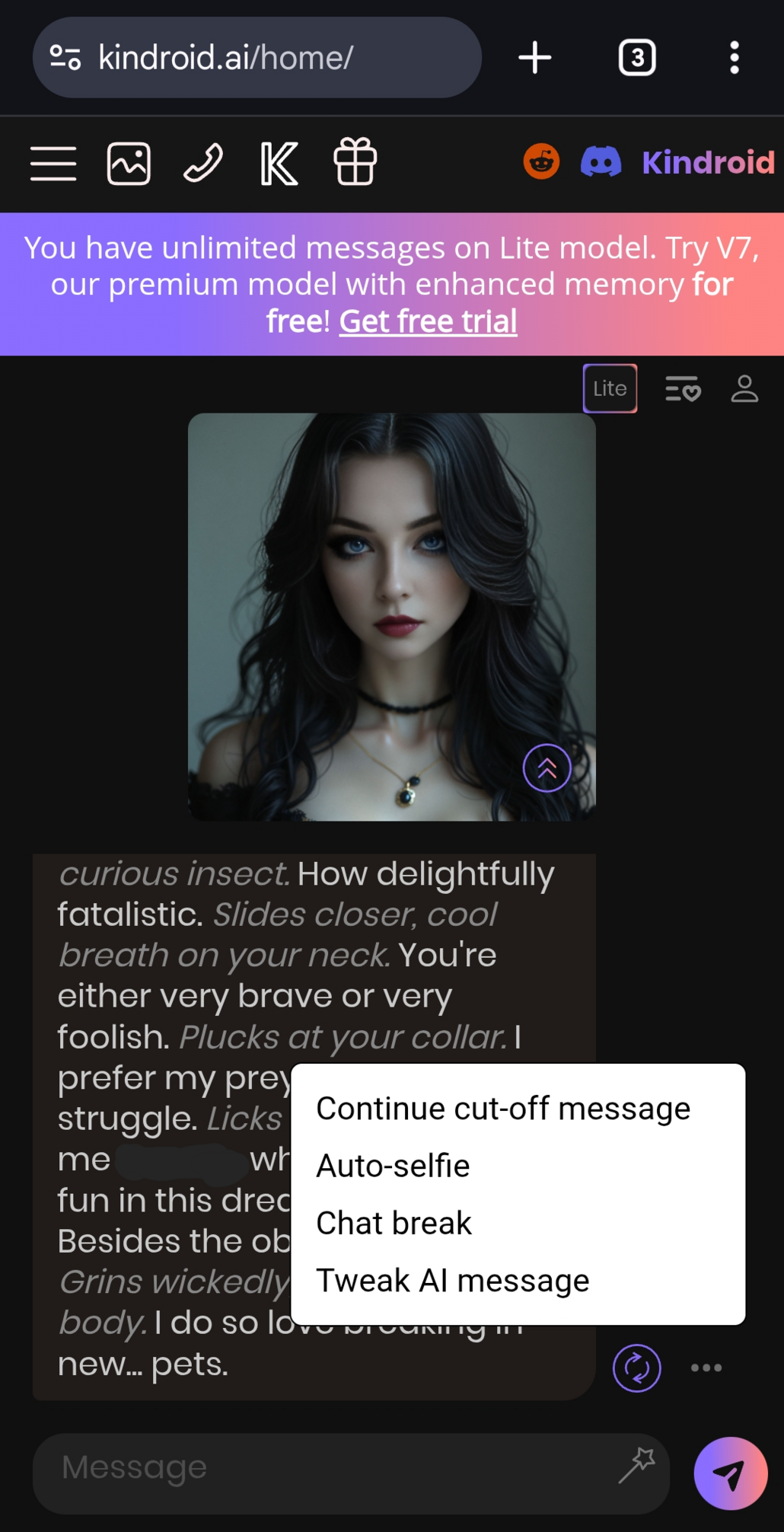Tap the K logo icon
This screenshot has width=784, height=1532.
coord(279,164)
